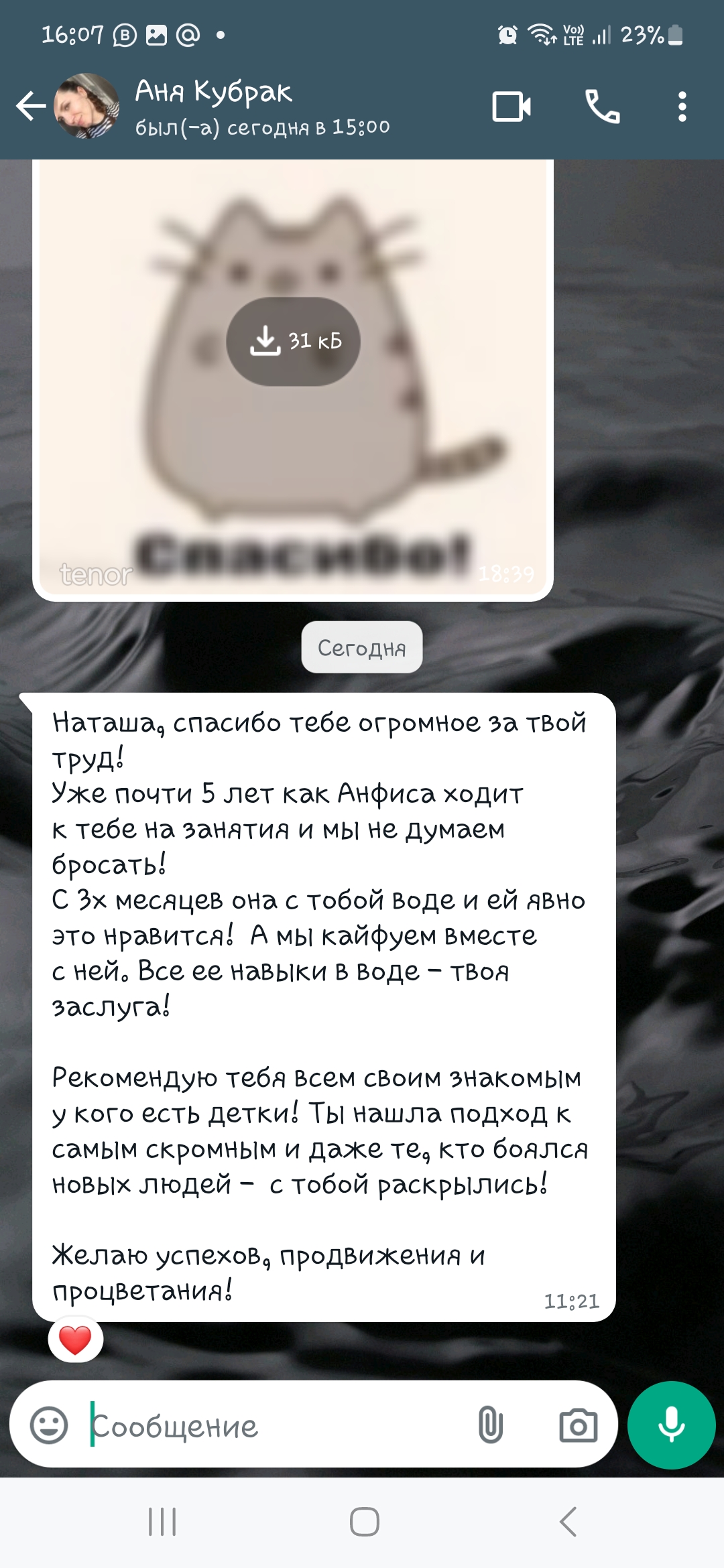Image resolution: width=724 pixels, height=1568 pixels.
Task: Go back from Аня Кубрак chat
Action: [x=31, y=106]
